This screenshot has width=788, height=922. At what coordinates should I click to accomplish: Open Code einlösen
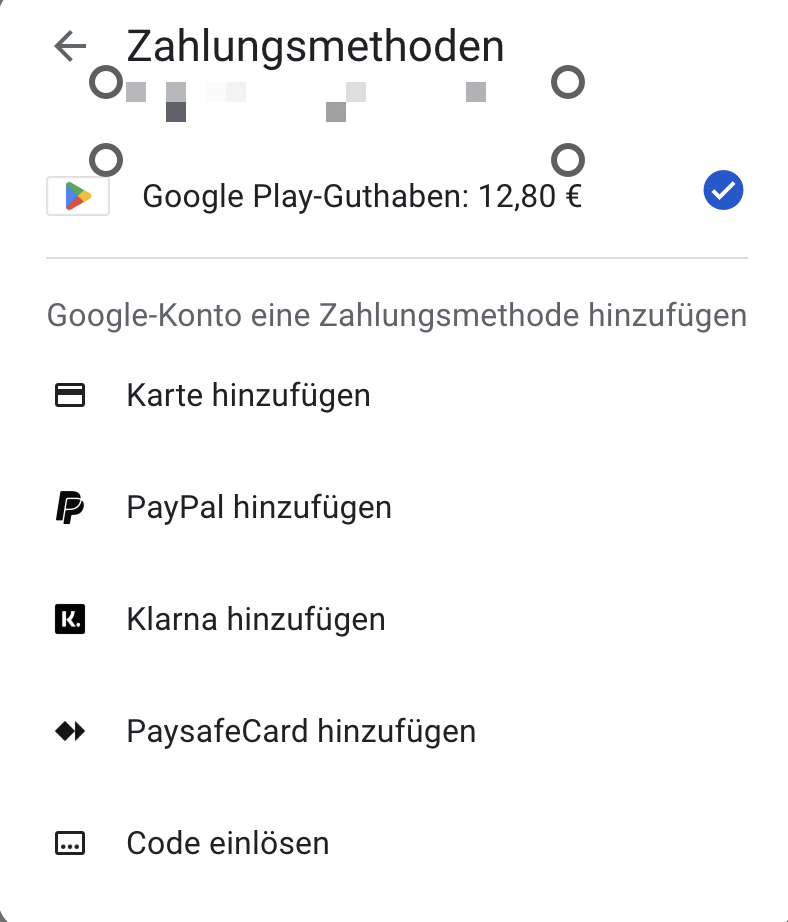point(227,844)
